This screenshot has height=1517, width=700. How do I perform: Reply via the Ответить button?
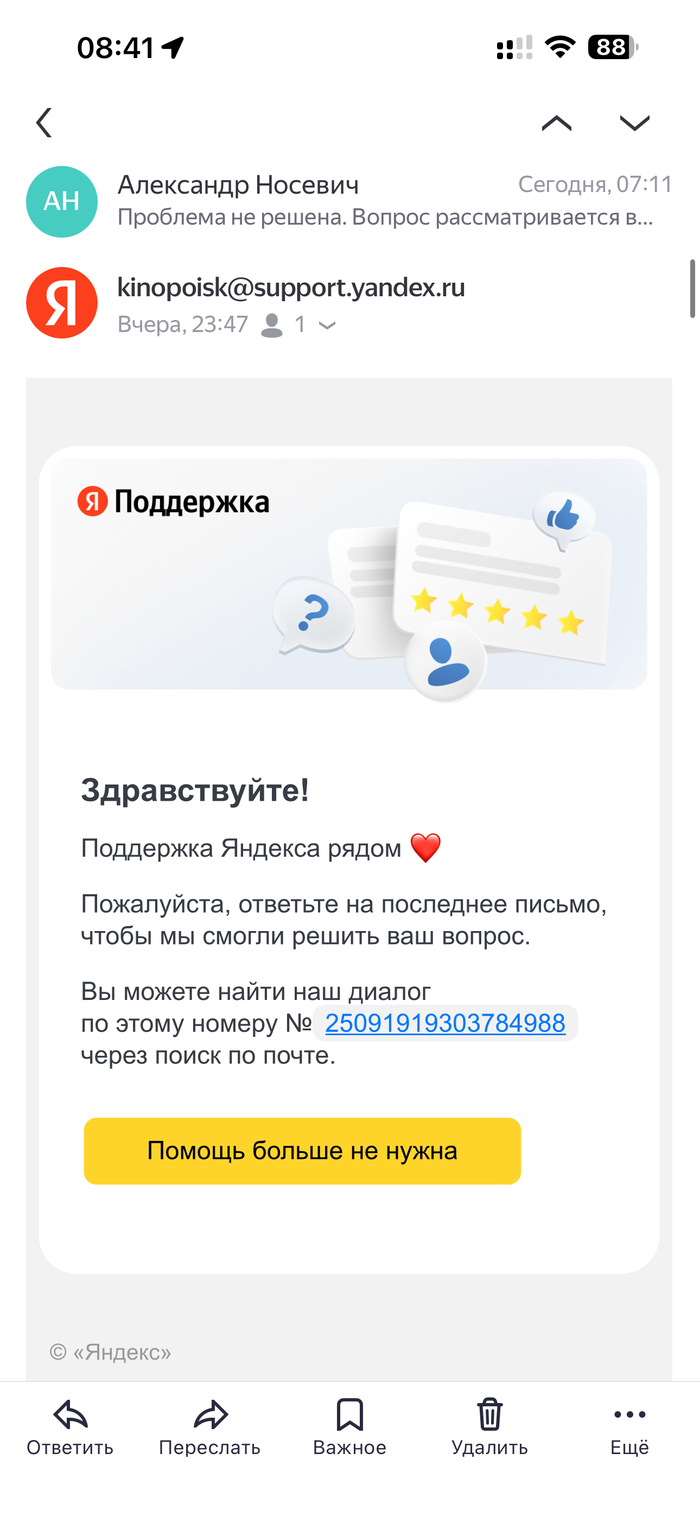pyautogui.click(x=70, y=1428)
